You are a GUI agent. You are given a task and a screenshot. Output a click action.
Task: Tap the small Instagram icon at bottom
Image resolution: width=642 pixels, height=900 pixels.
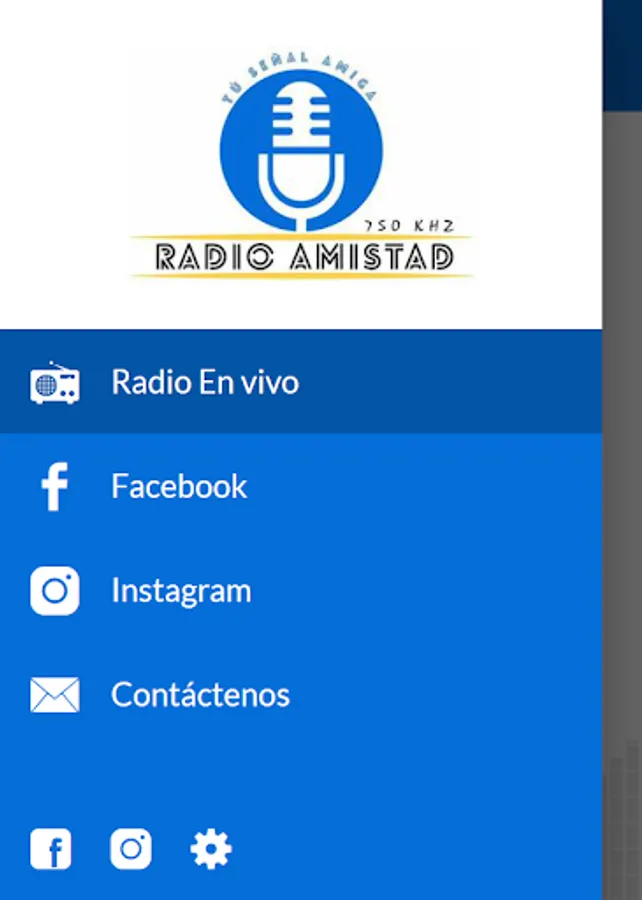tap(131, 850)
